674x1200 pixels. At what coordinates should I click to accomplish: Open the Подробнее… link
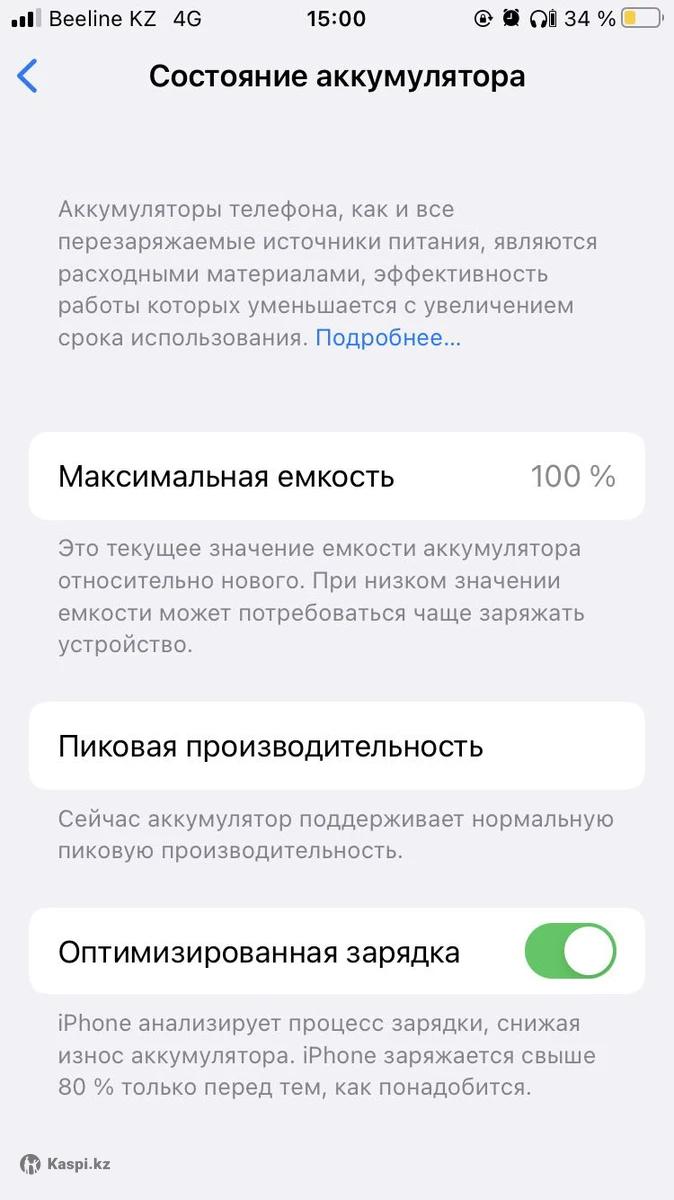388,338
